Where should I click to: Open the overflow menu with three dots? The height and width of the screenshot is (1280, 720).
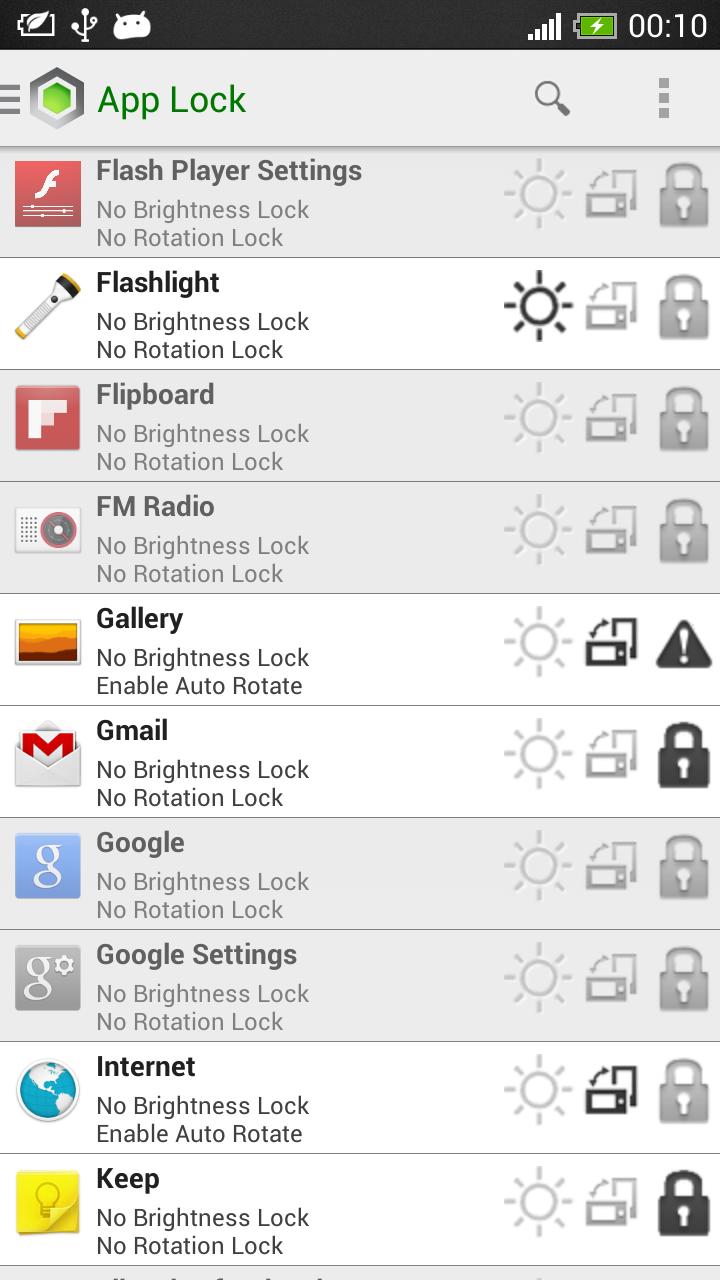click(662, 98)
